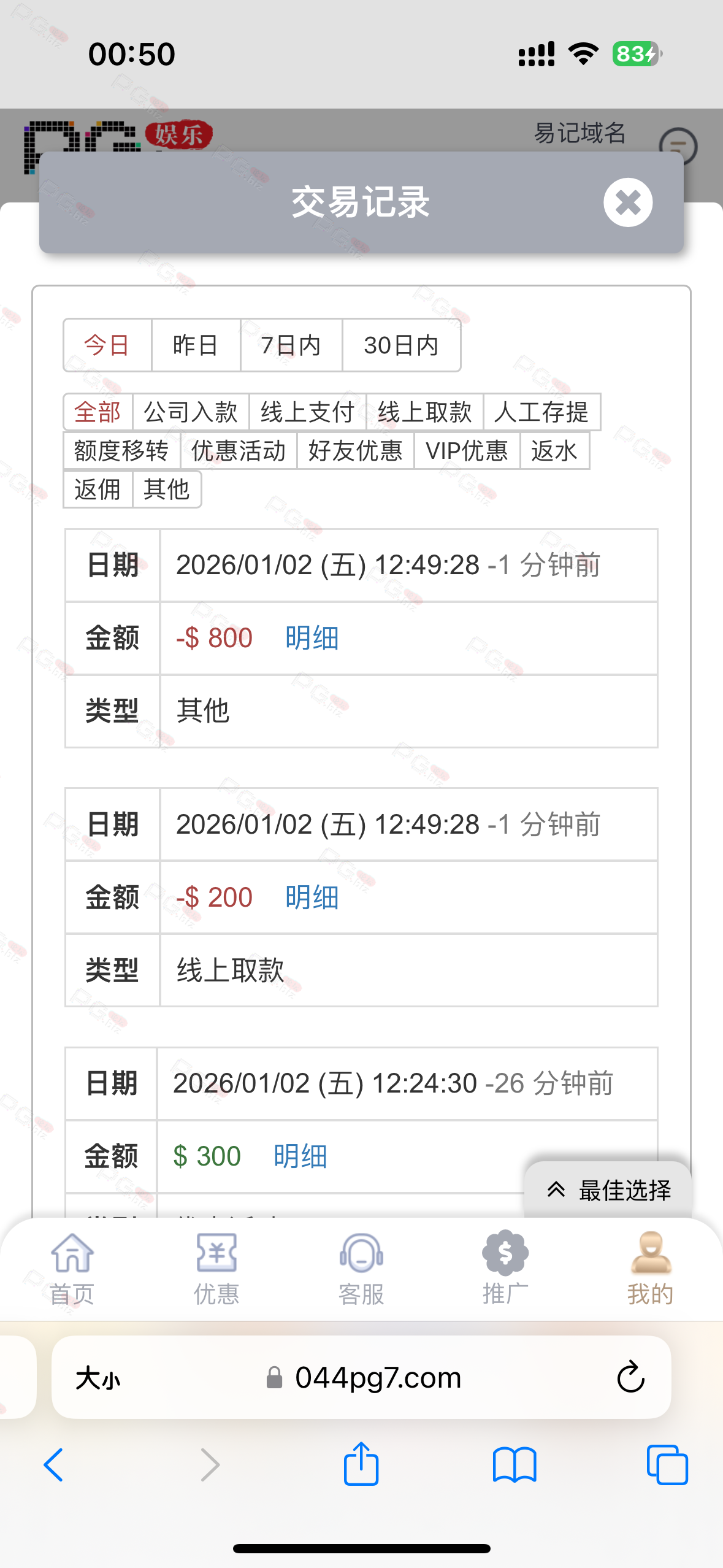Screen dimensions: 723x1568
Task: Filter by 公司入款 type
Action: (190, 412)
